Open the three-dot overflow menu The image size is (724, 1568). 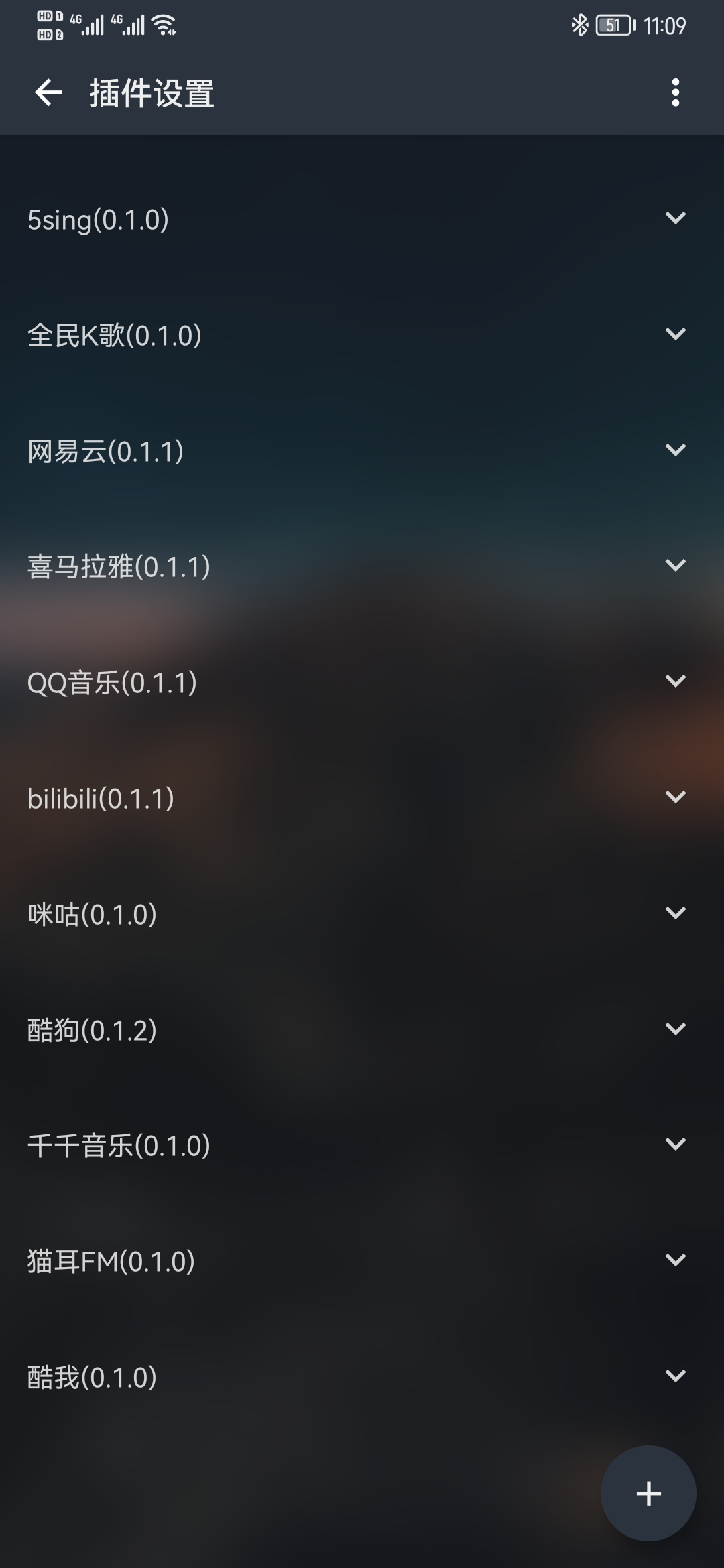pos(676,94)
